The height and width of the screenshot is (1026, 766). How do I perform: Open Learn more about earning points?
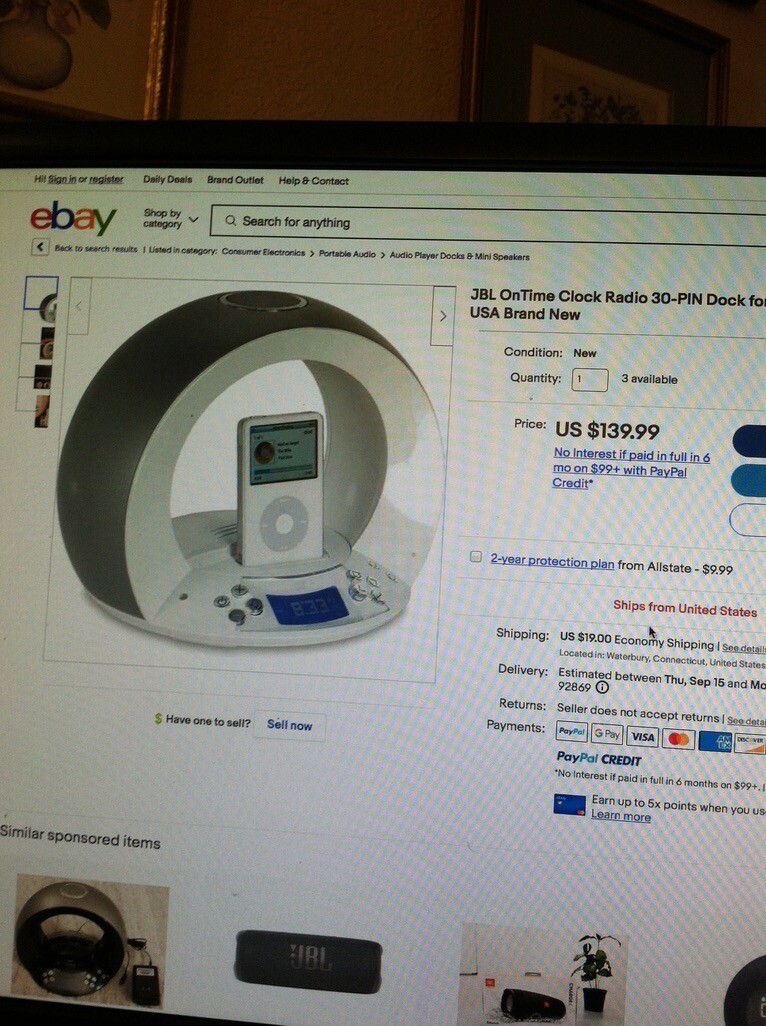[x=621, y=816]
